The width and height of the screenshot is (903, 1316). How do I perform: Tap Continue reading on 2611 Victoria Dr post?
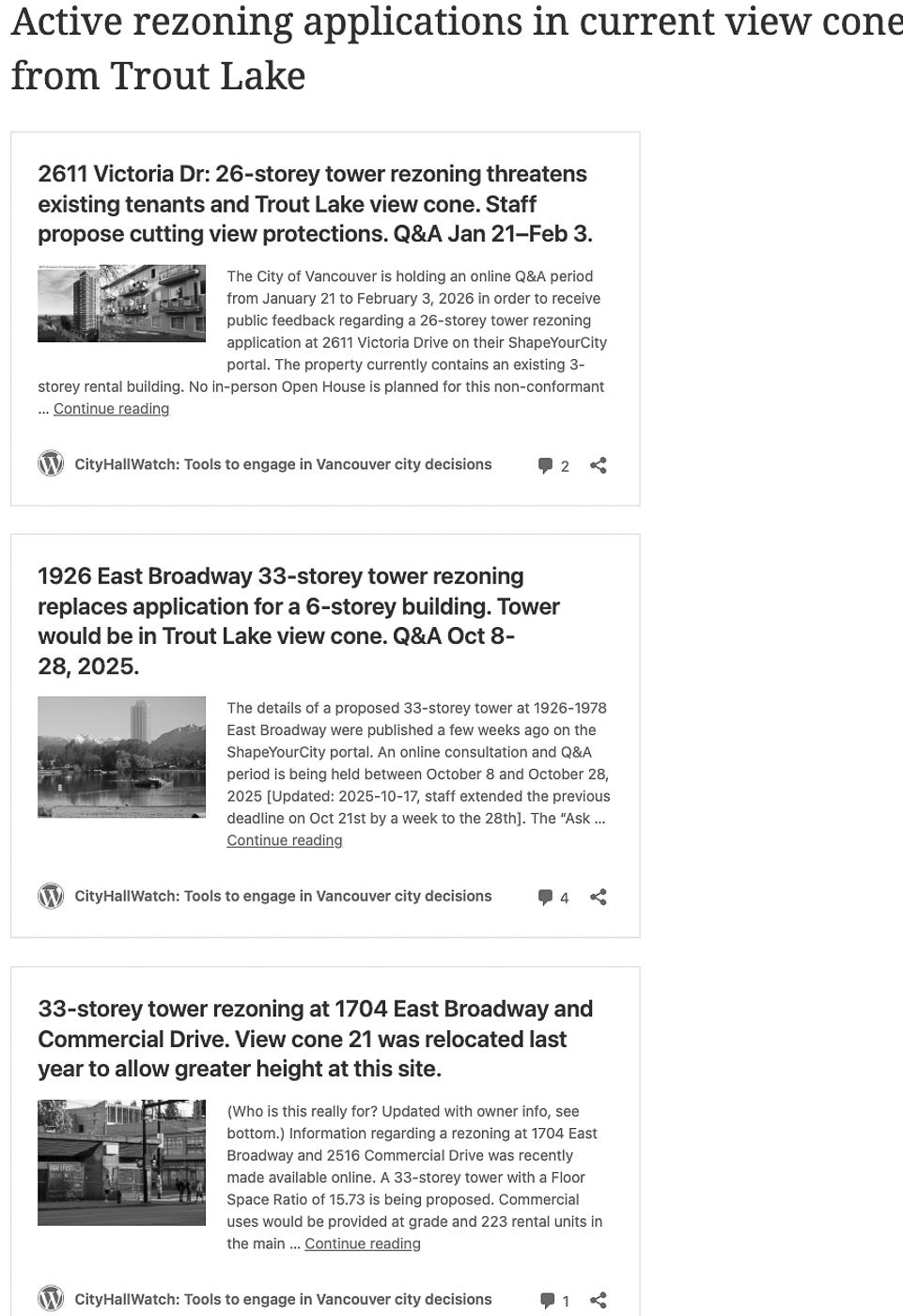(x=111, y=409)
